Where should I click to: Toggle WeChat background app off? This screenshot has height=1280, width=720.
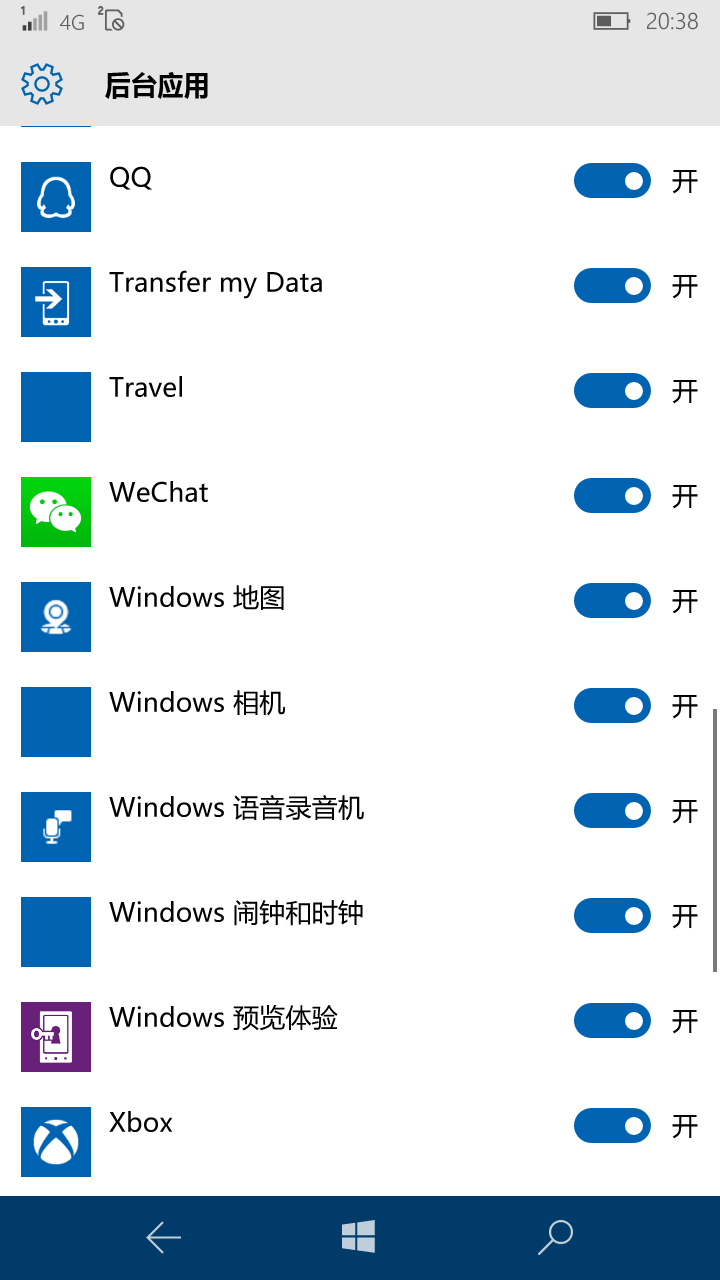pyautogui.click(x=612, y=496)
